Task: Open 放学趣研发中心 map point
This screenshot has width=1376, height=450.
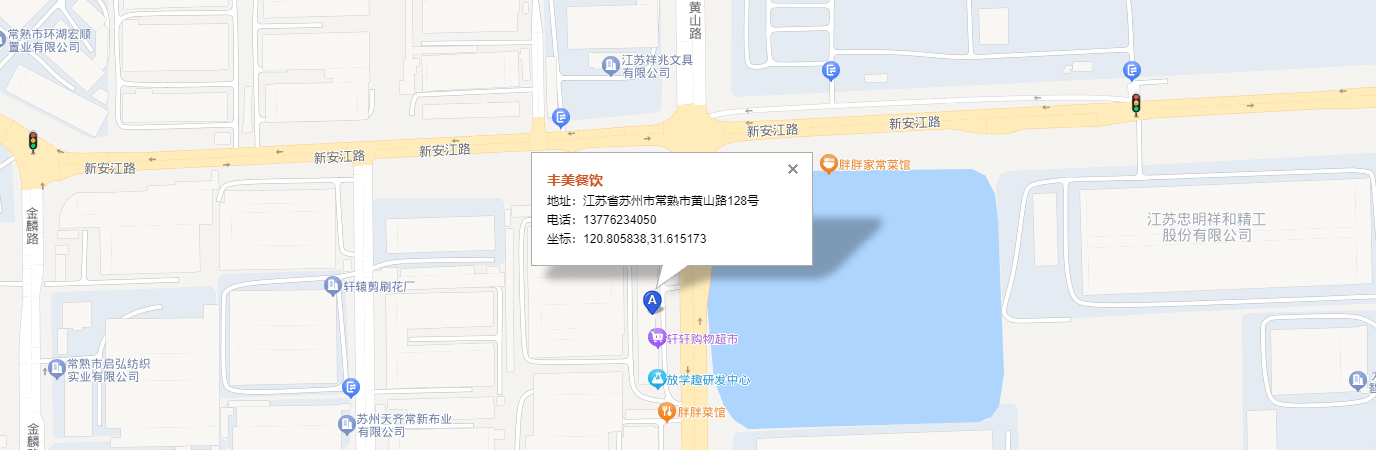Action: coord(656,378)
